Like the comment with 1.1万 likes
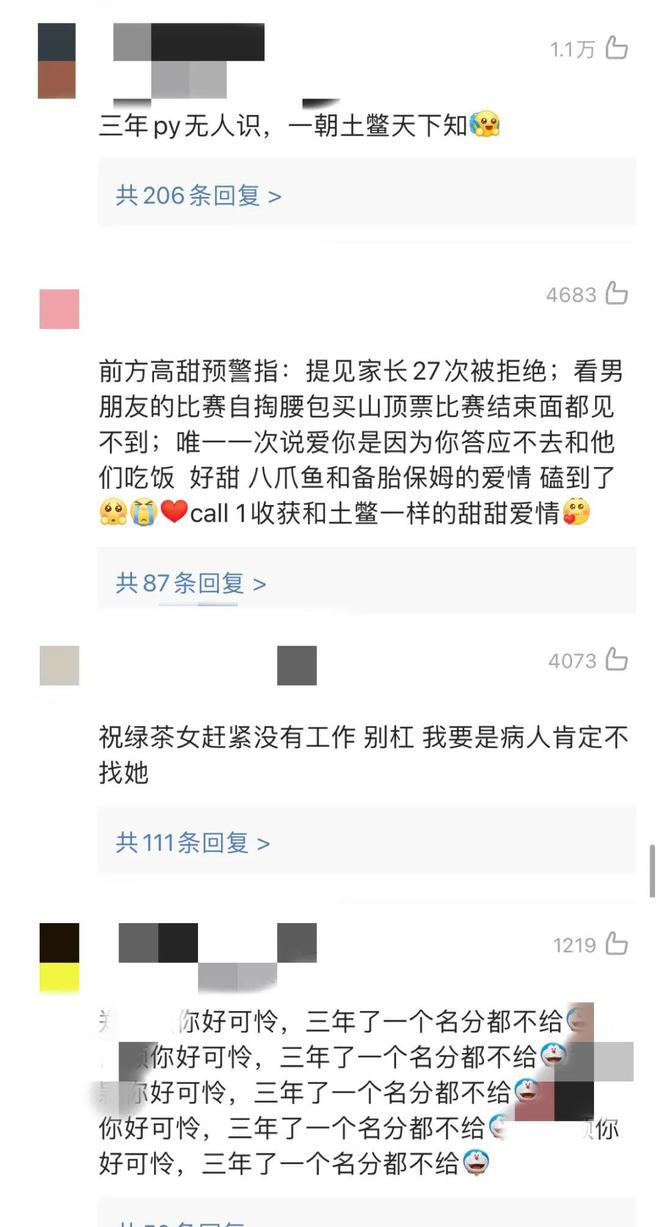 pos(616,47)
